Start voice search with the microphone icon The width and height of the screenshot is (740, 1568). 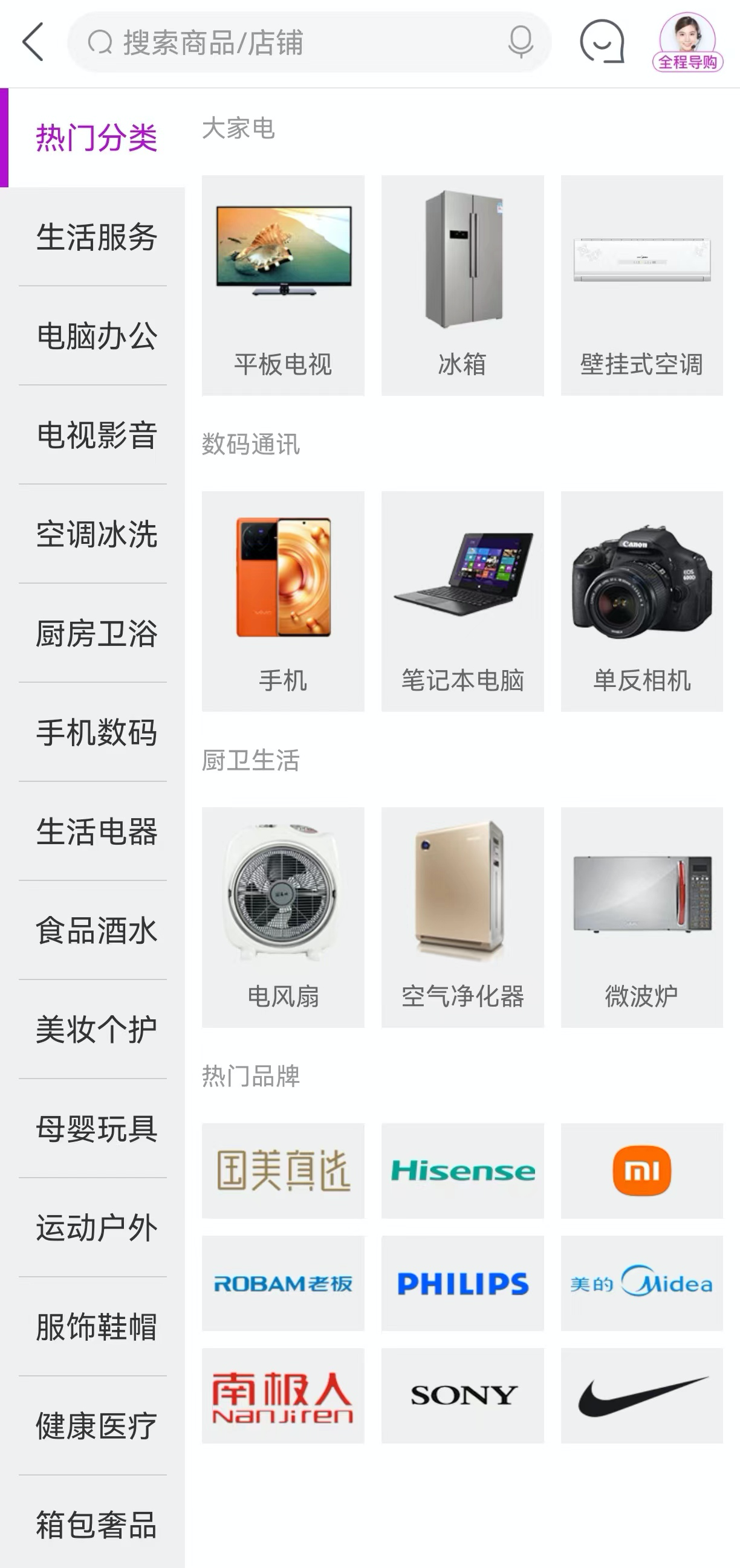[x=521, y=42]
